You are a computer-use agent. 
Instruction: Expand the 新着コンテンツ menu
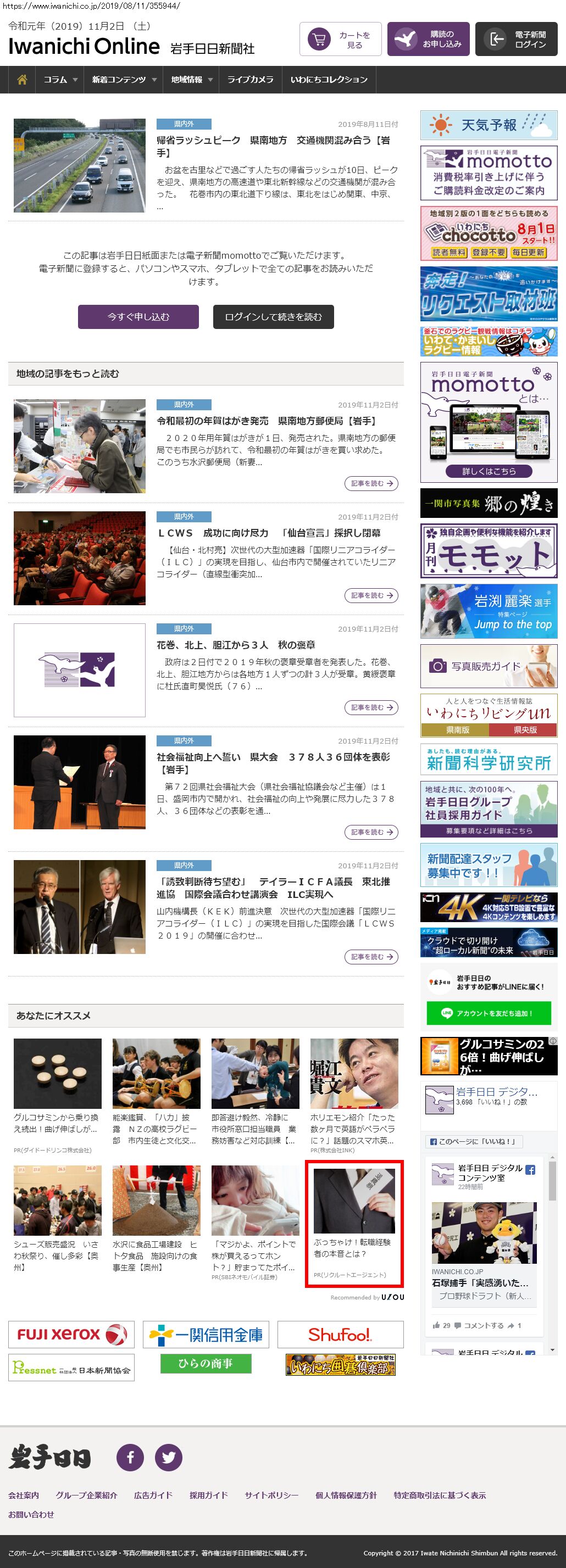(124, 80)
